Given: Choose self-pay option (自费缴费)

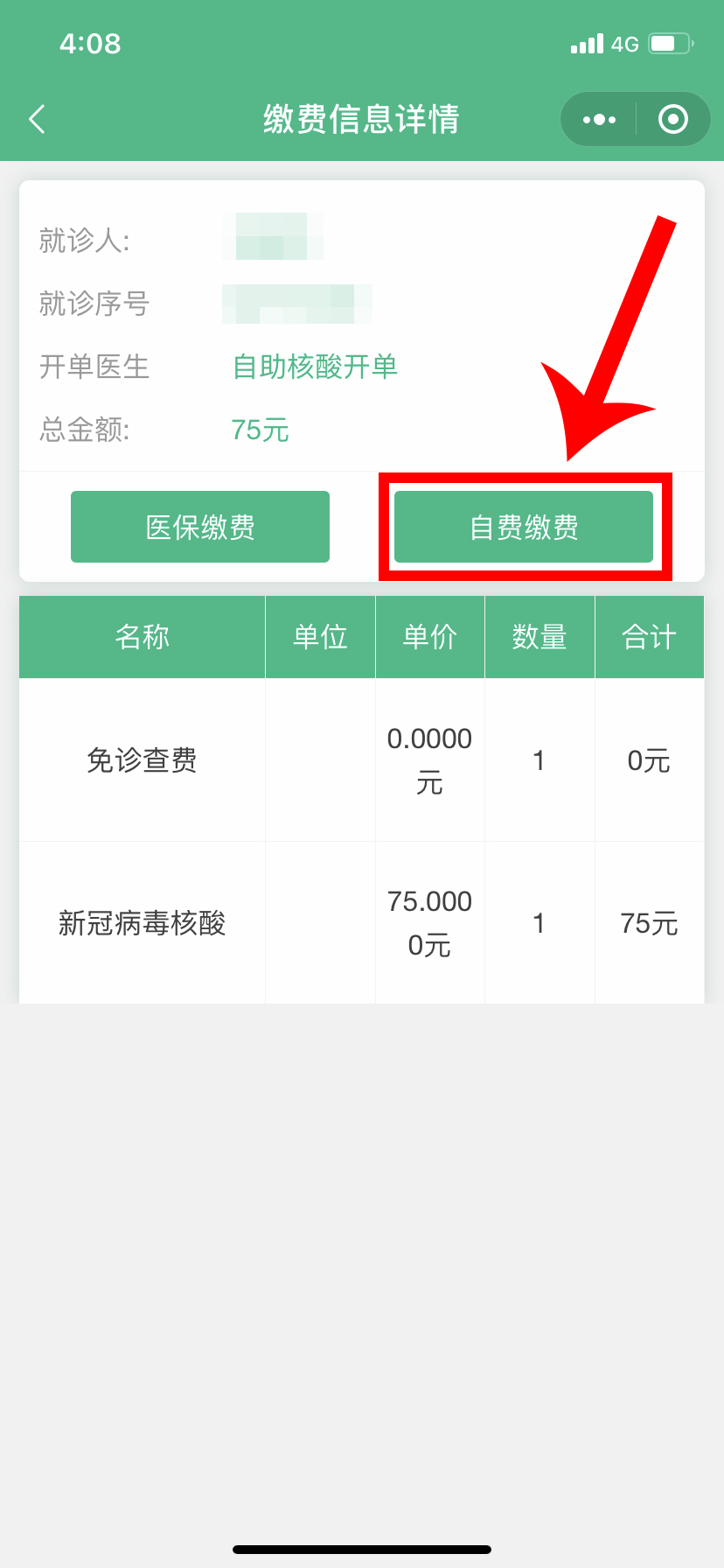Looking at the screenshot, I should (x=524, y=527).
